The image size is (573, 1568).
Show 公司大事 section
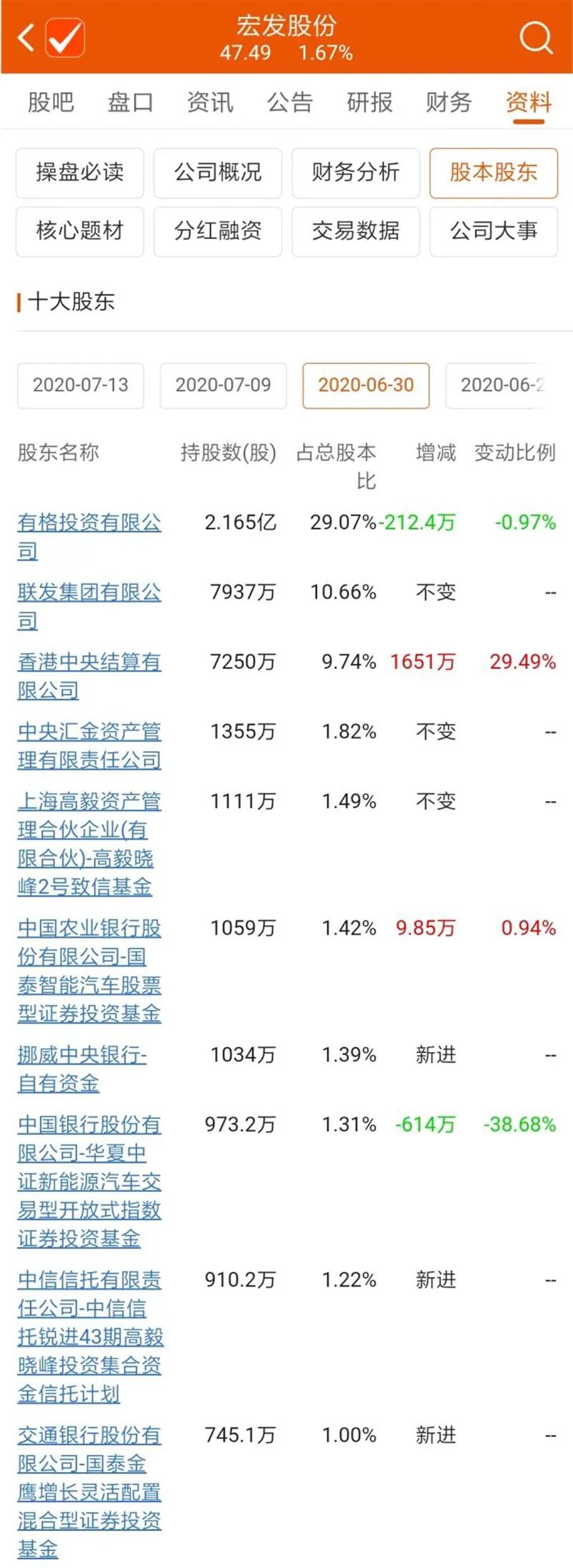coord(493,231)
